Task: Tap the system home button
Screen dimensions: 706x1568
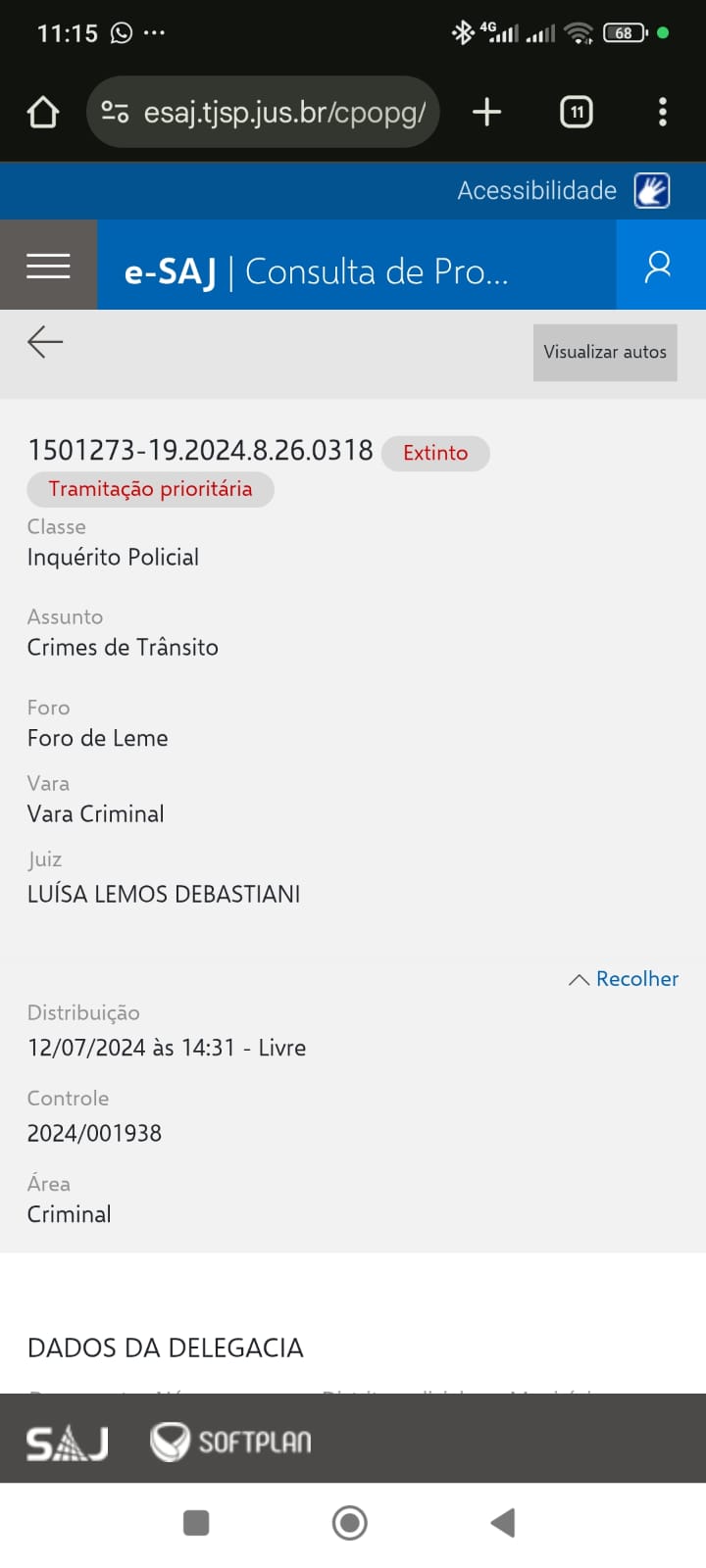Action: pyautogui.click(x=350, y=1523)
